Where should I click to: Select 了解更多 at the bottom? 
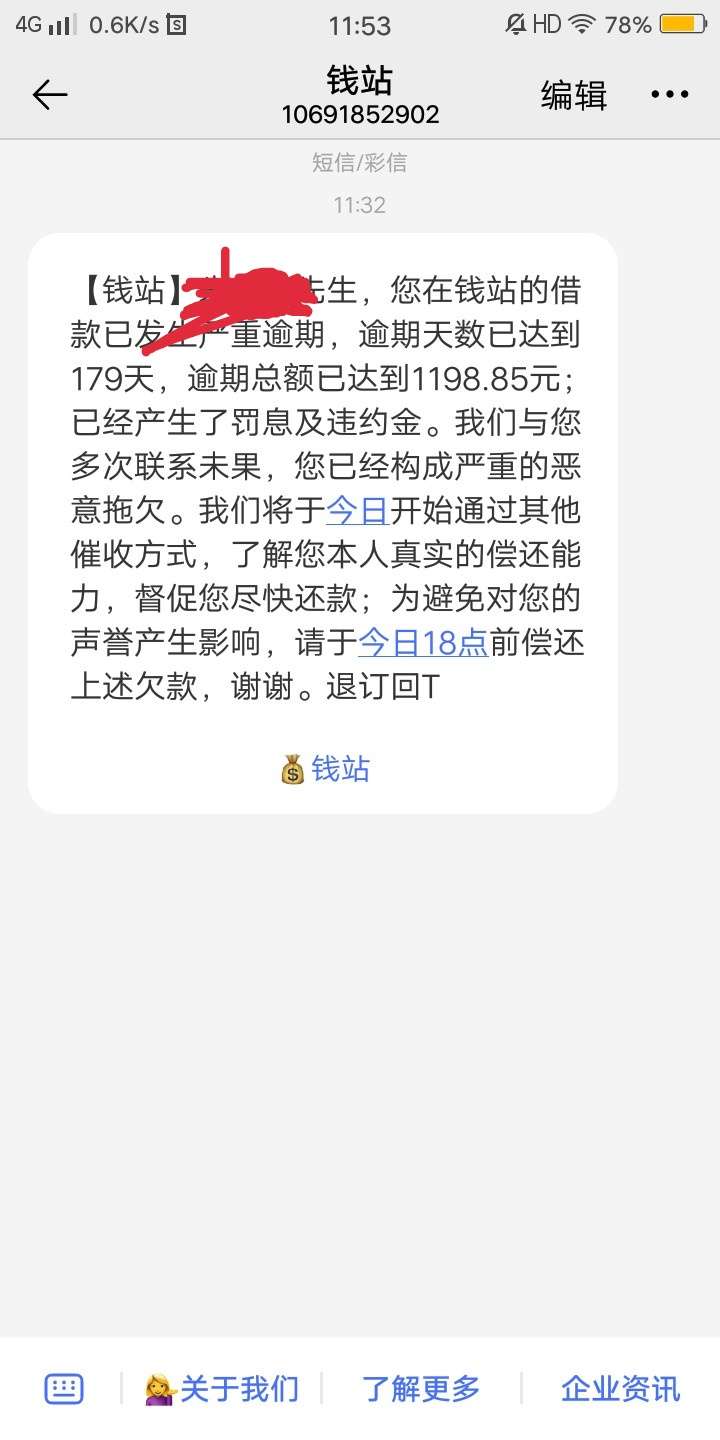[x=420, y=1388]
